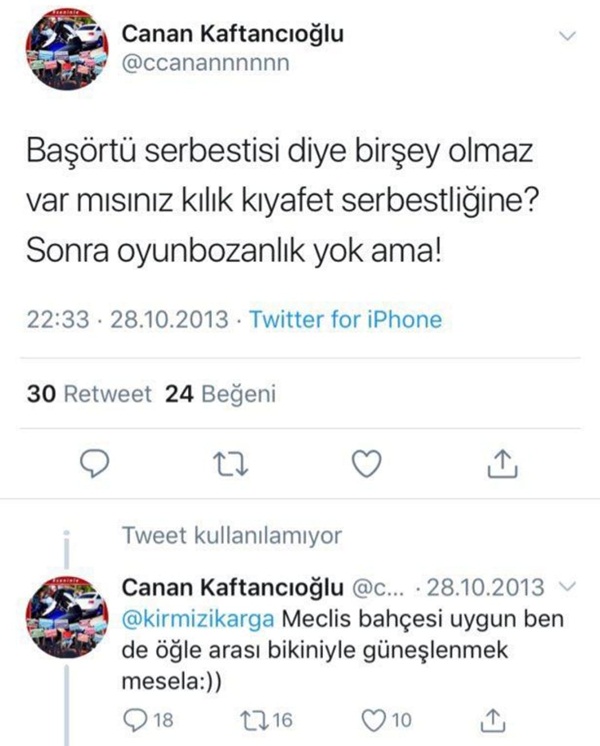The image size is (600, 746).
Task: Retweet the main tweet
Action: coord(229,462)
